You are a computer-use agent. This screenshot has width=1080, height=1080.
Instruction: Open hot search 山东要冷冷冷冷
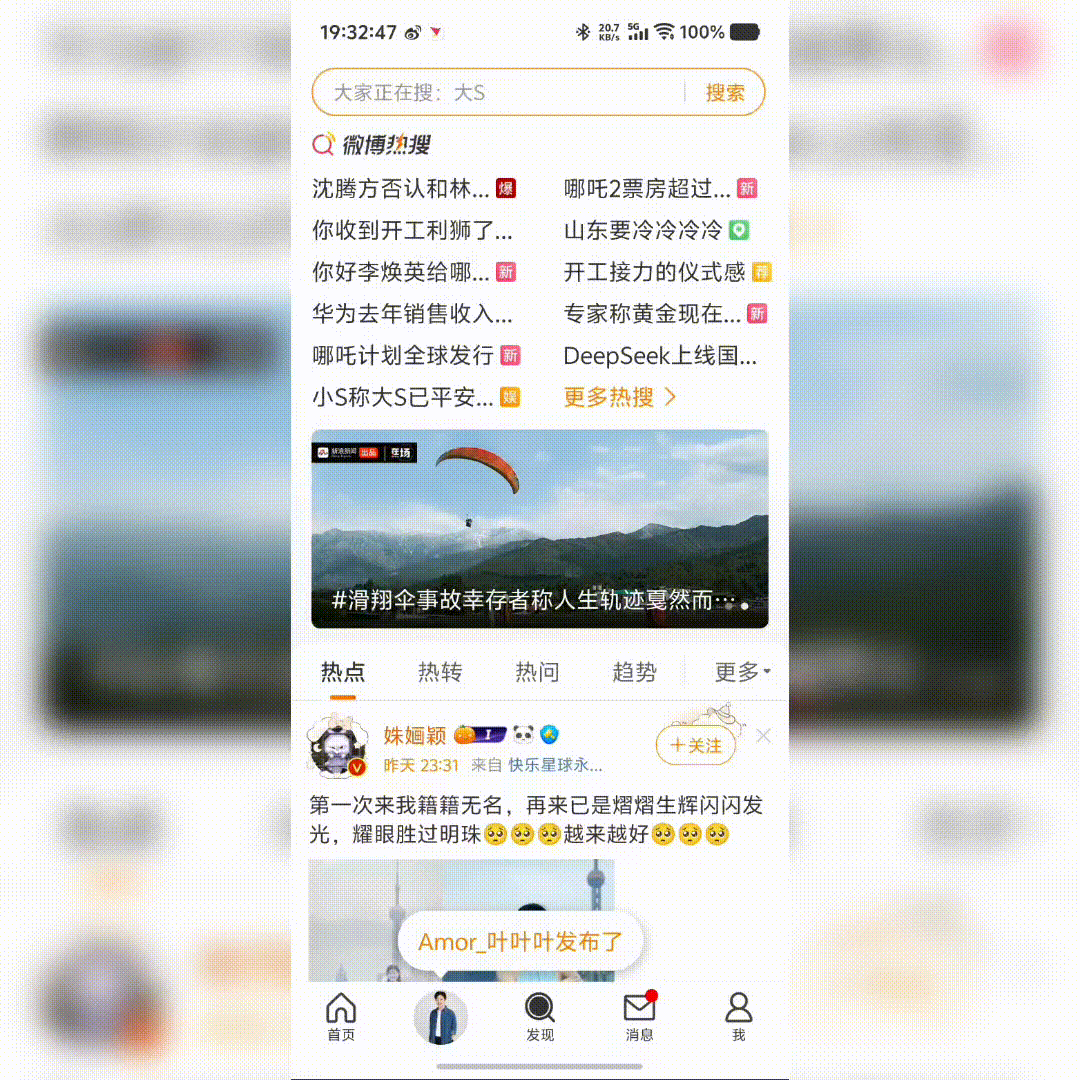(x=643, y=230)
